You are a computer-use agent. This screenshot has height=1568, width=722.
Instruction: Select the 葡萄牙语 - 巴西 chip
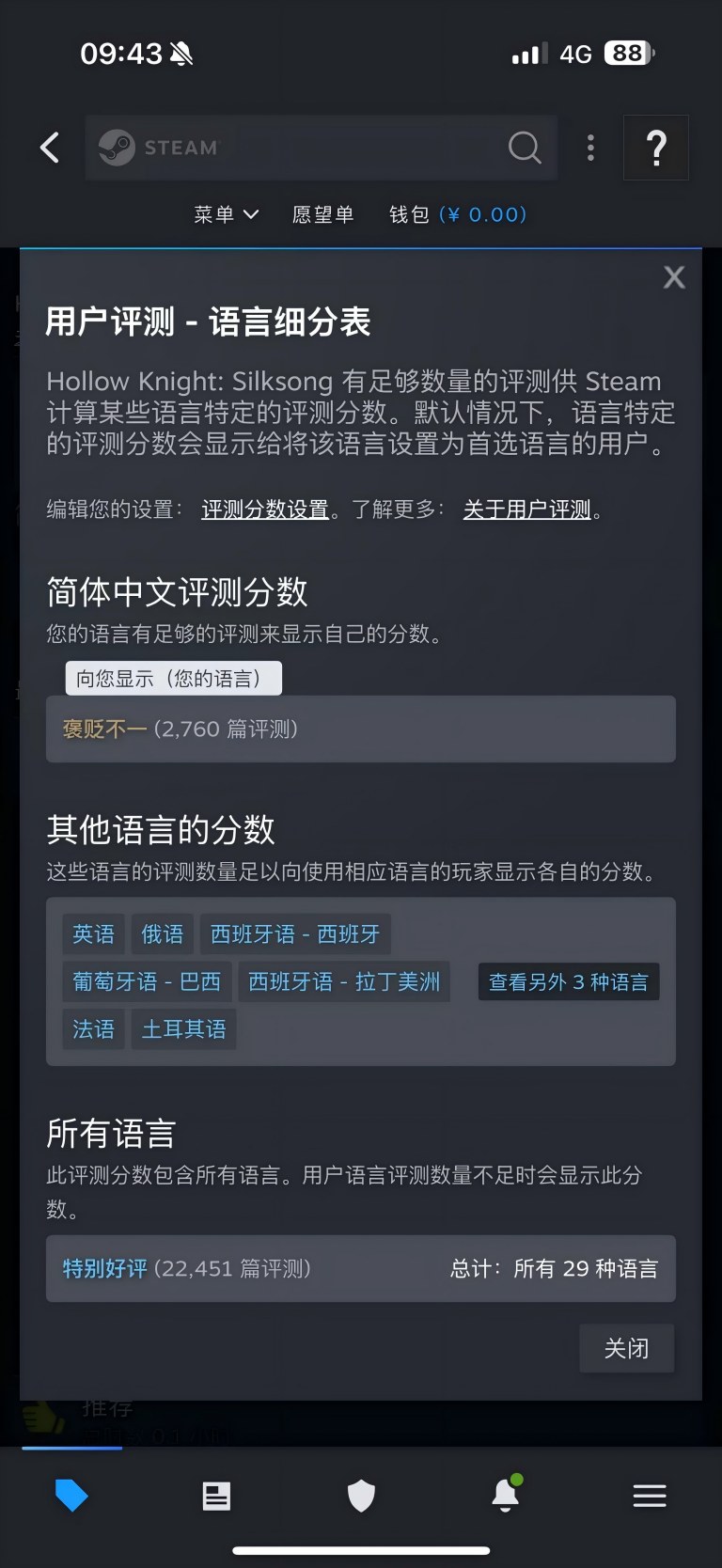point(147,981)
